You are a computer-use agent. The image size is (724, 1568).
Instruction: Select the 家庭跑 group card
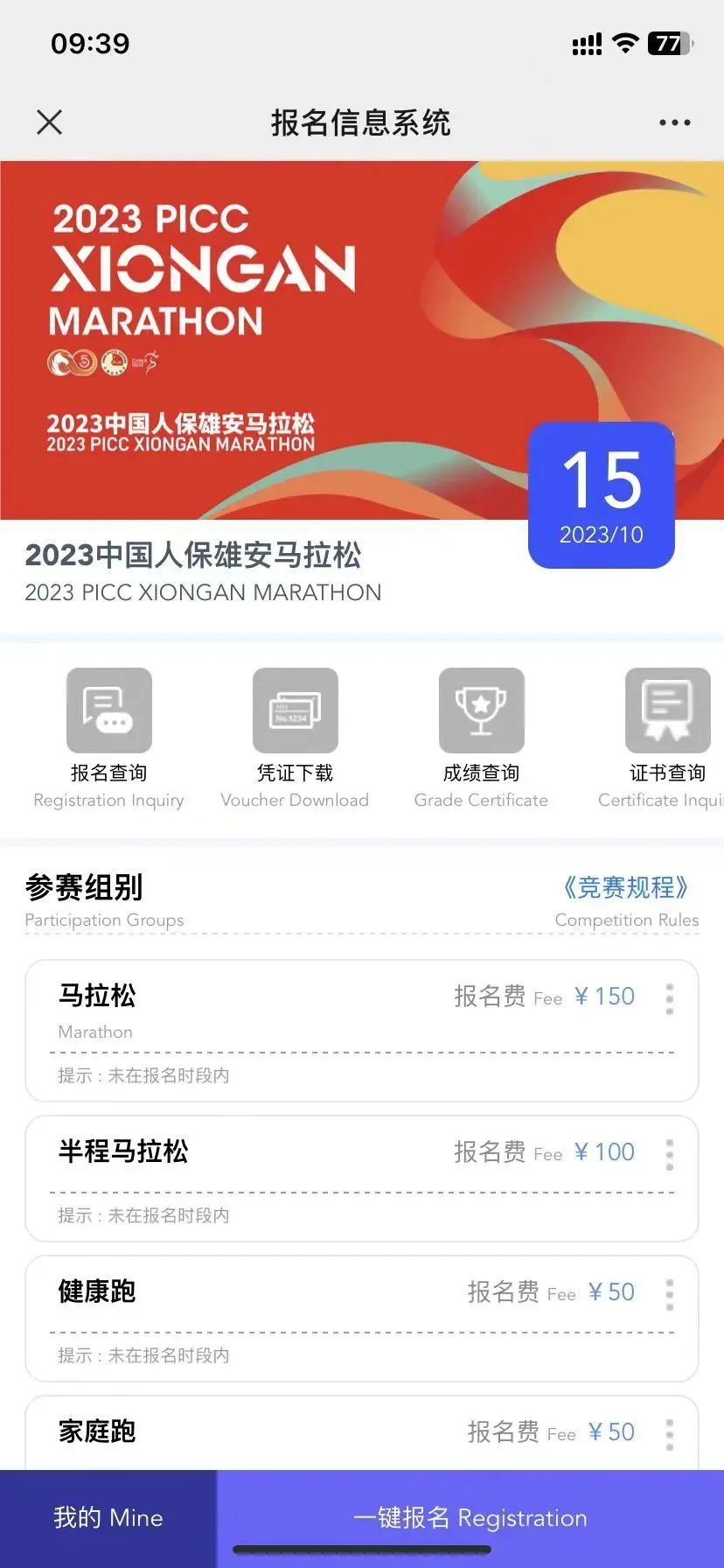tap(262, 1432)
